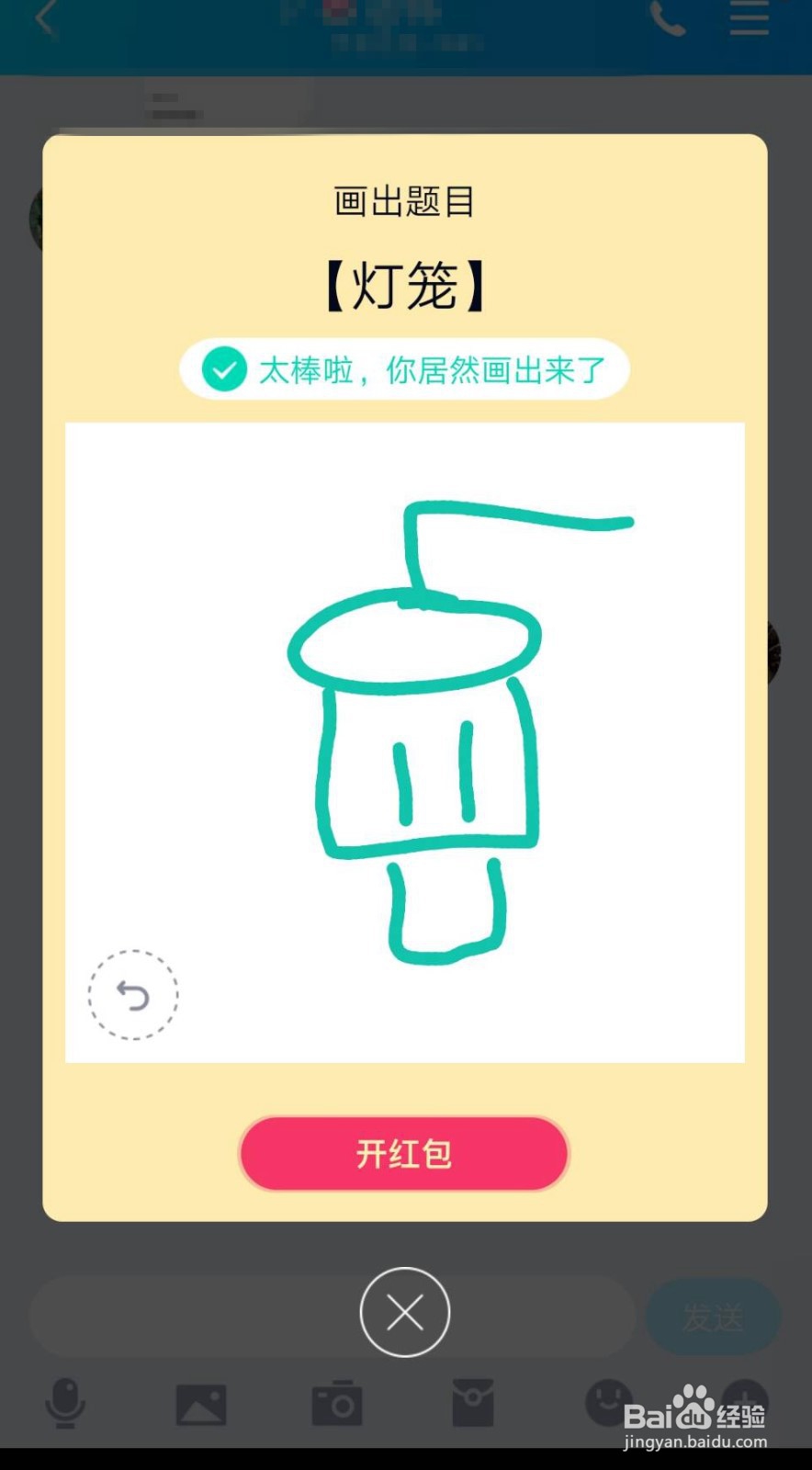Tap the 发送 send button
The height and width of the screenshot is (1470, 812).
[x=714, y=1317]
